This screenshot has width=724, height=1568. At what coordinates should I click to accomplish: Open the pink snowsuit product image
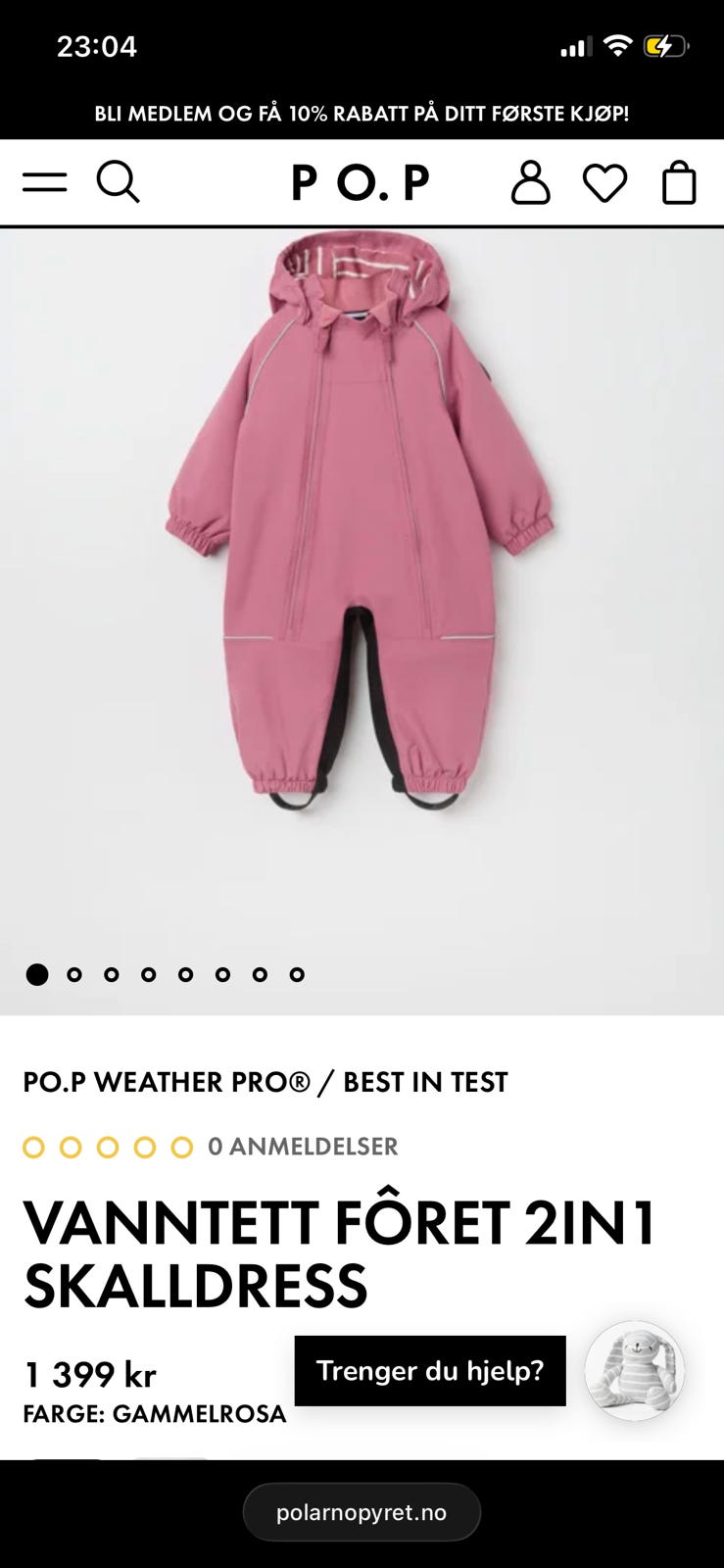pyautogui.click(x=361, y=529)
